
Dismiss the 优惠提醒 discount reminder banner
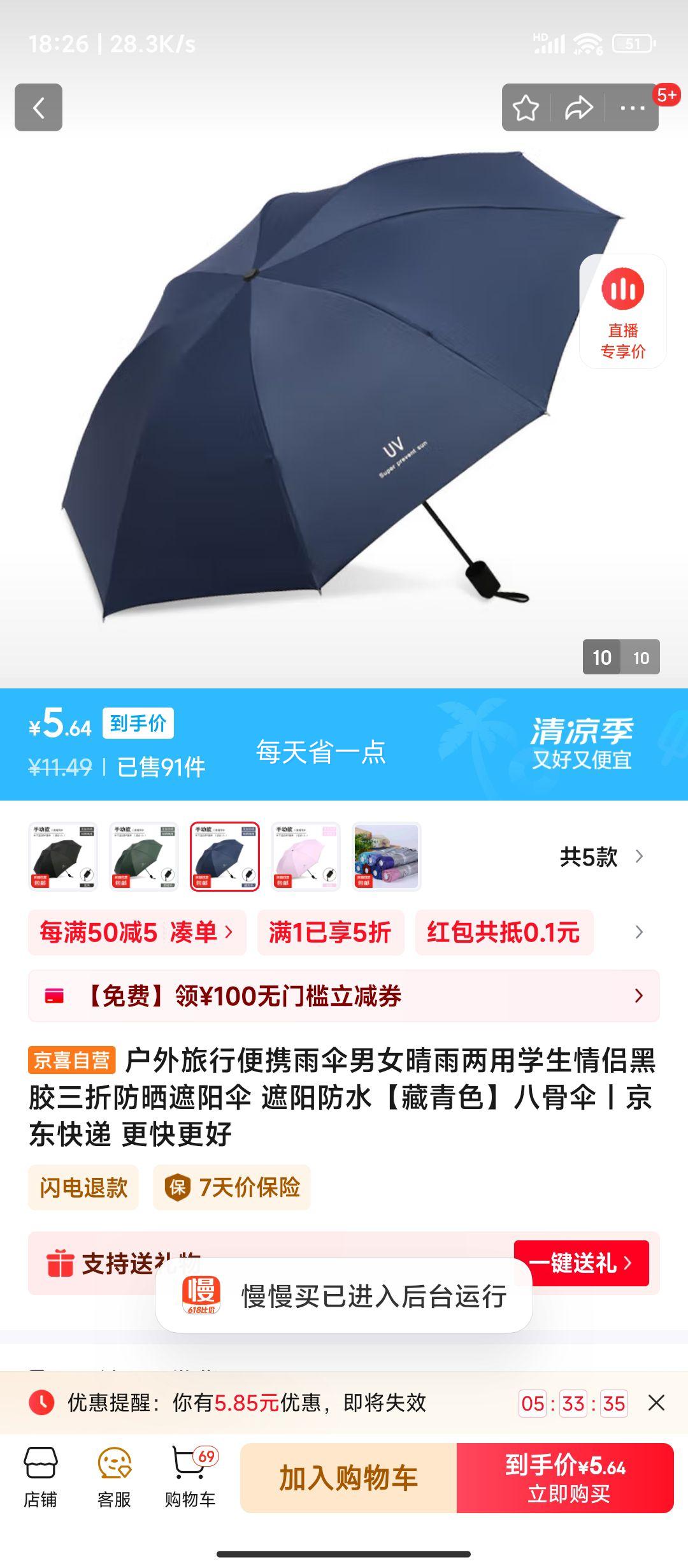(x=656, y=1402)
